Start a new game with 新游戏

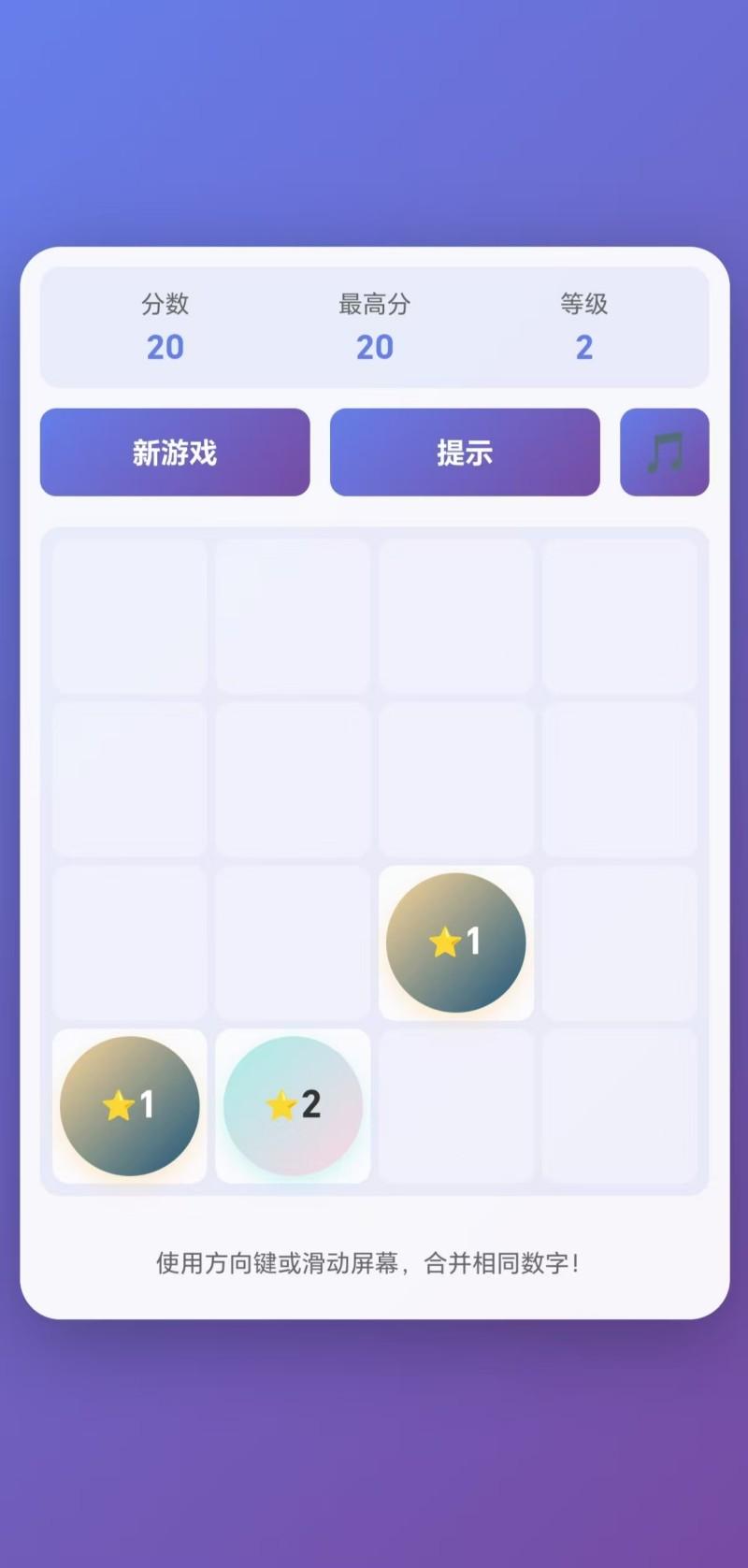coord(175,452)
